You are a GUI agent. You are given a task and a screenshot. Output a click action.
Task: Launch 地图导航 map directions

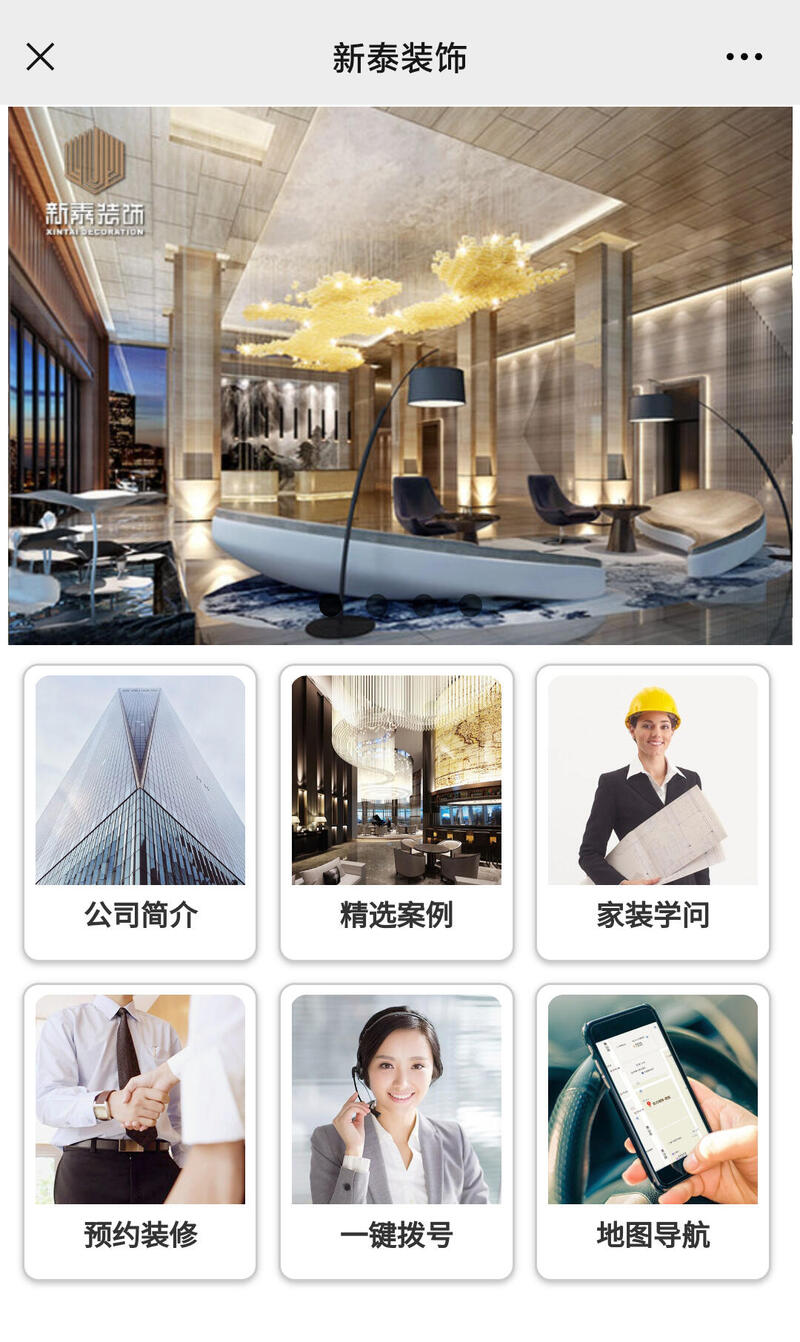pos(652,1132)
